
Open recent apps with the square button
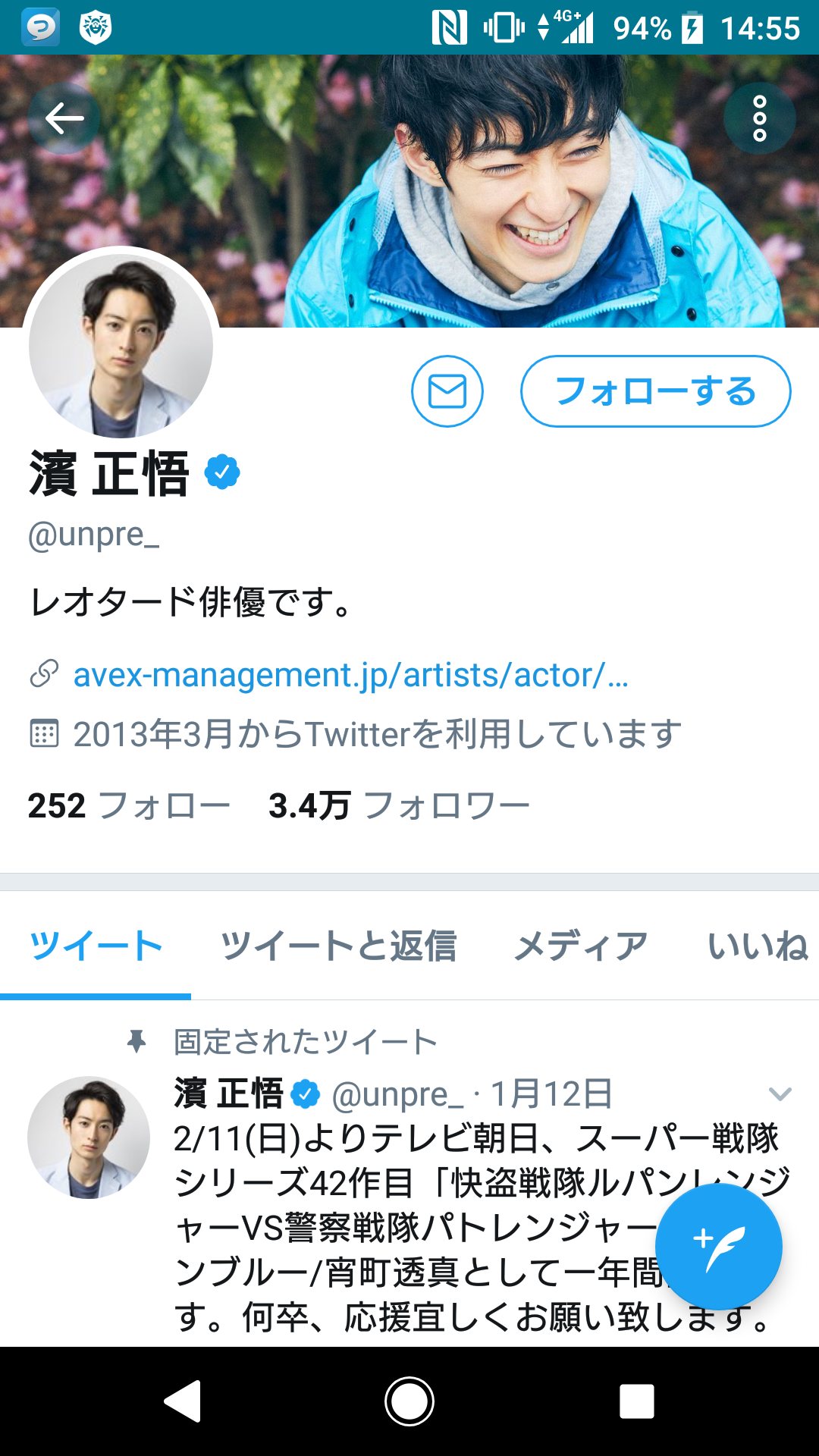636,1401
